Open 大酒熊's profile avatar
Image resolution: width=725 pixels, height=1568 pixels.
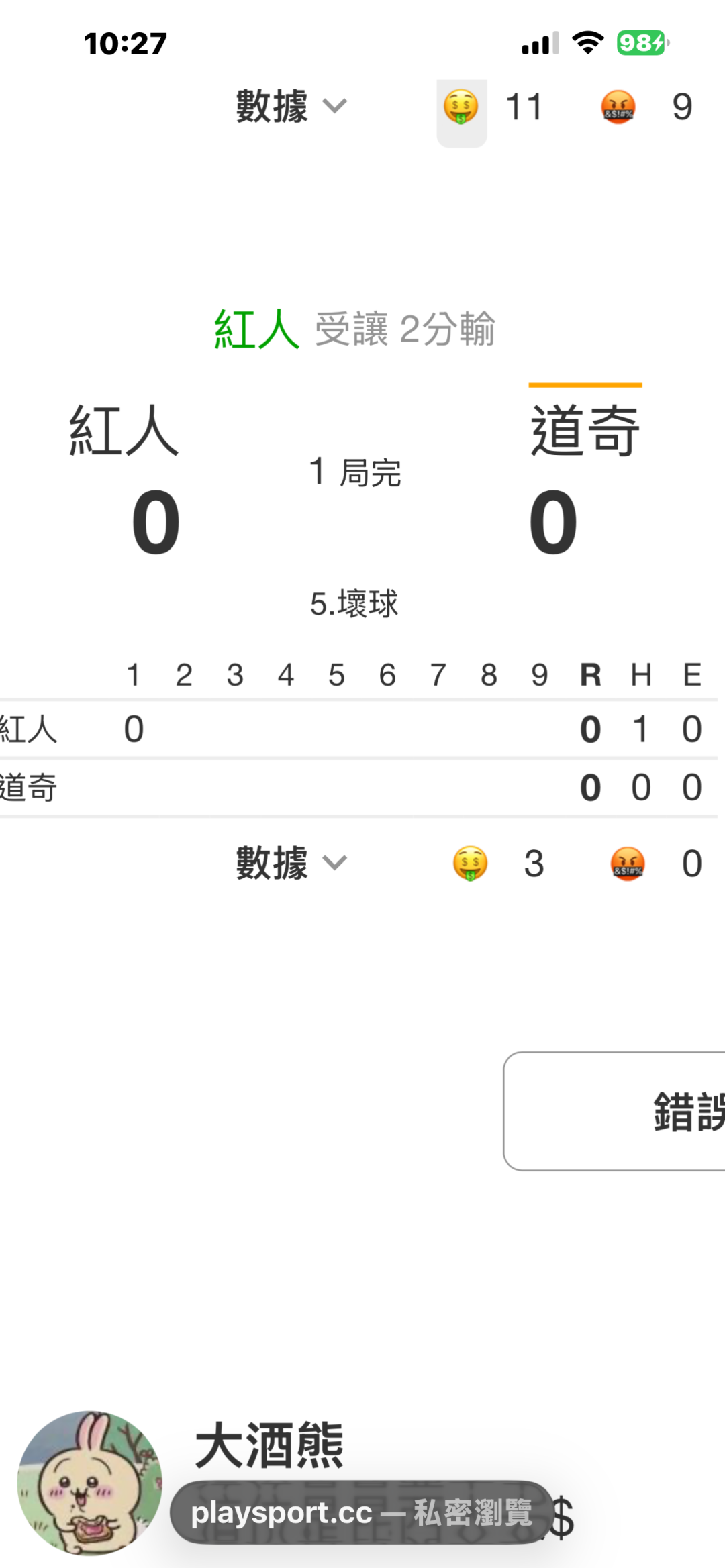pos(90,1483)
